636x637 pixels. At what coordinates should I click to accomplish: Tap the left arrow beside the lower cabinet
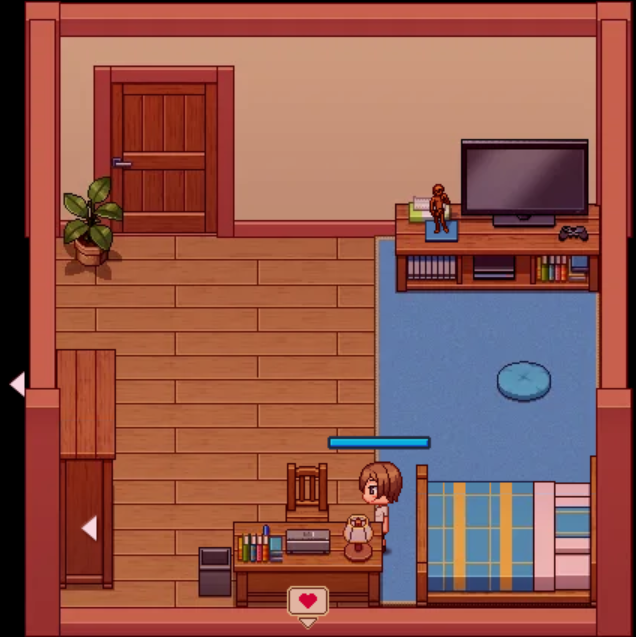coord(89,527)
